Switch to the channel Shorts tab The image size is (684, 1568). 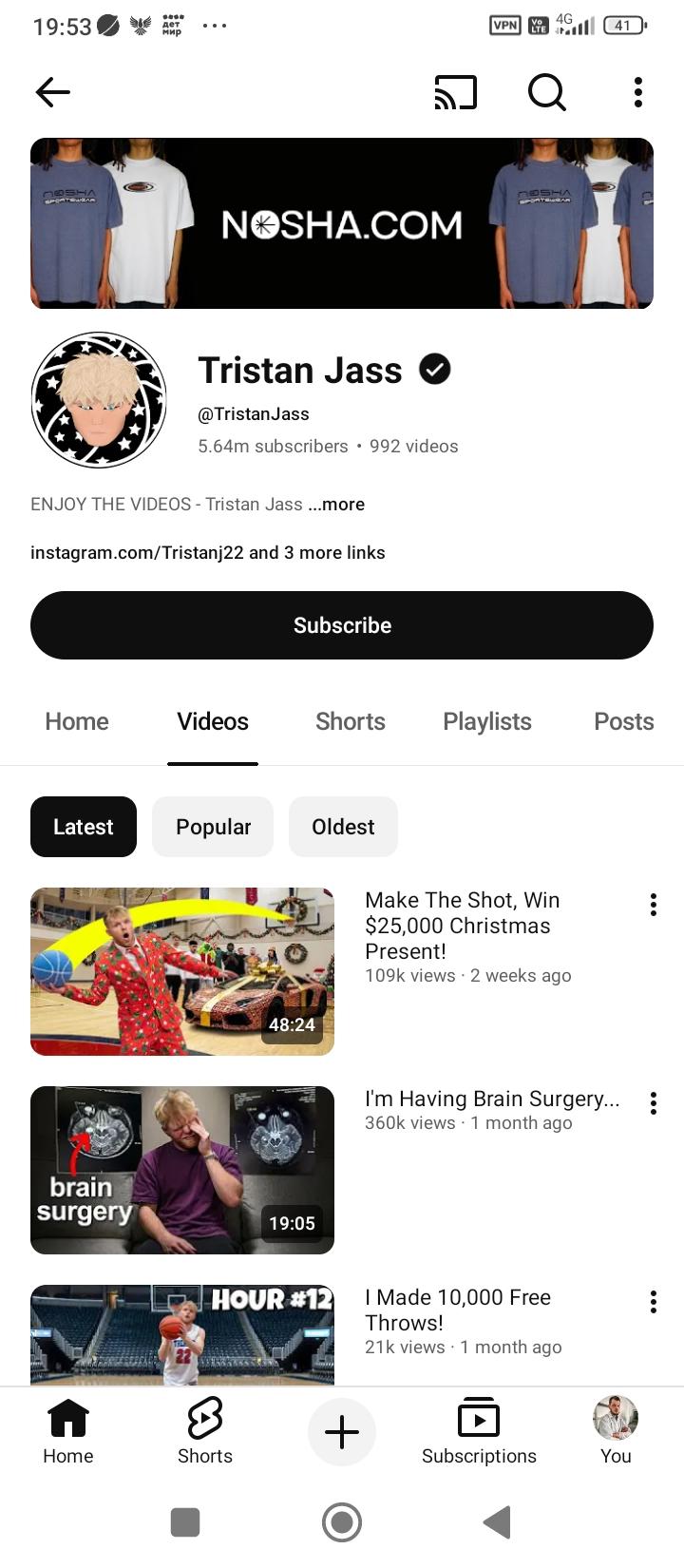350,721
